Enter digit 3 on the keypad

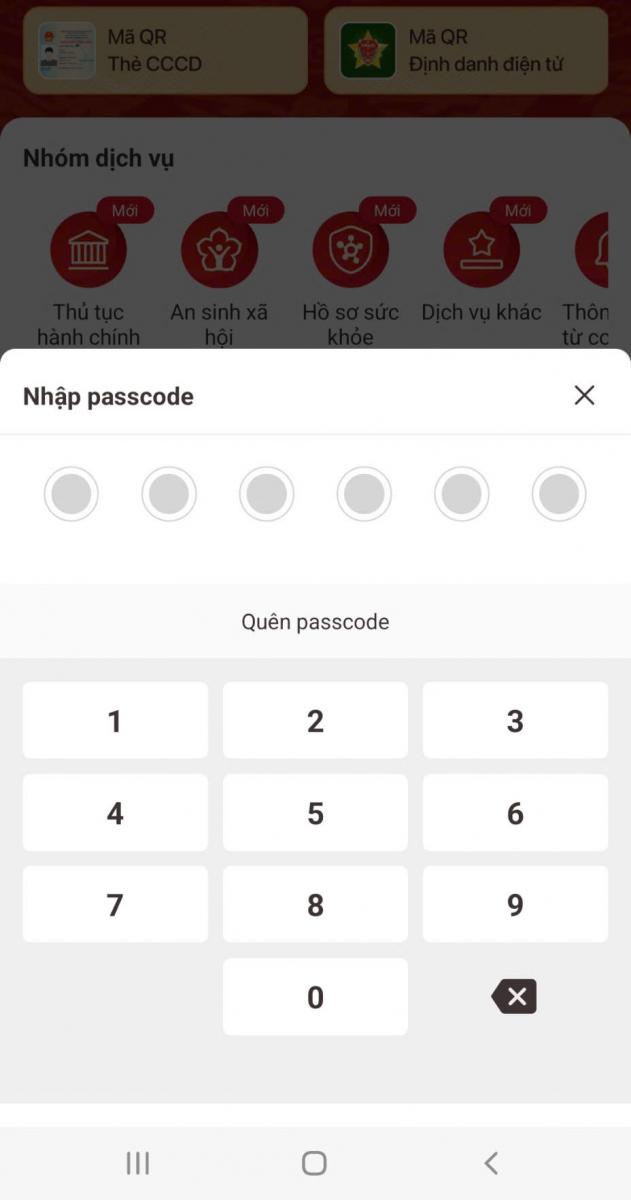[515, 720]
